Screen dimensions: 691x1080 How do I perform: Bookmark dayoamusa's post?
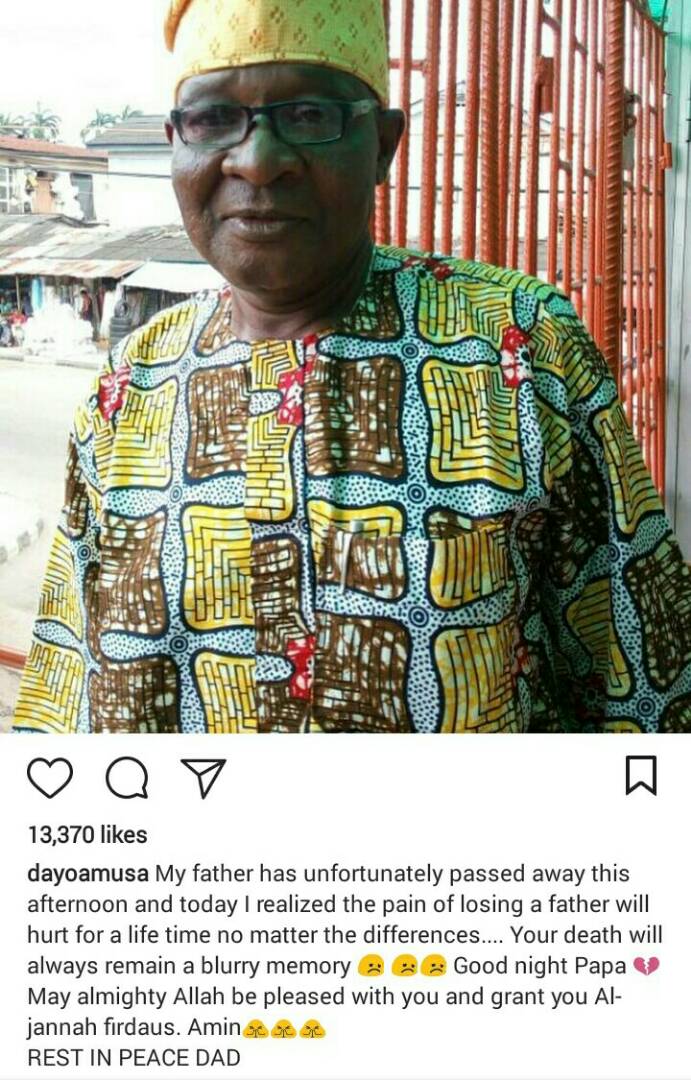click(640, 776)
